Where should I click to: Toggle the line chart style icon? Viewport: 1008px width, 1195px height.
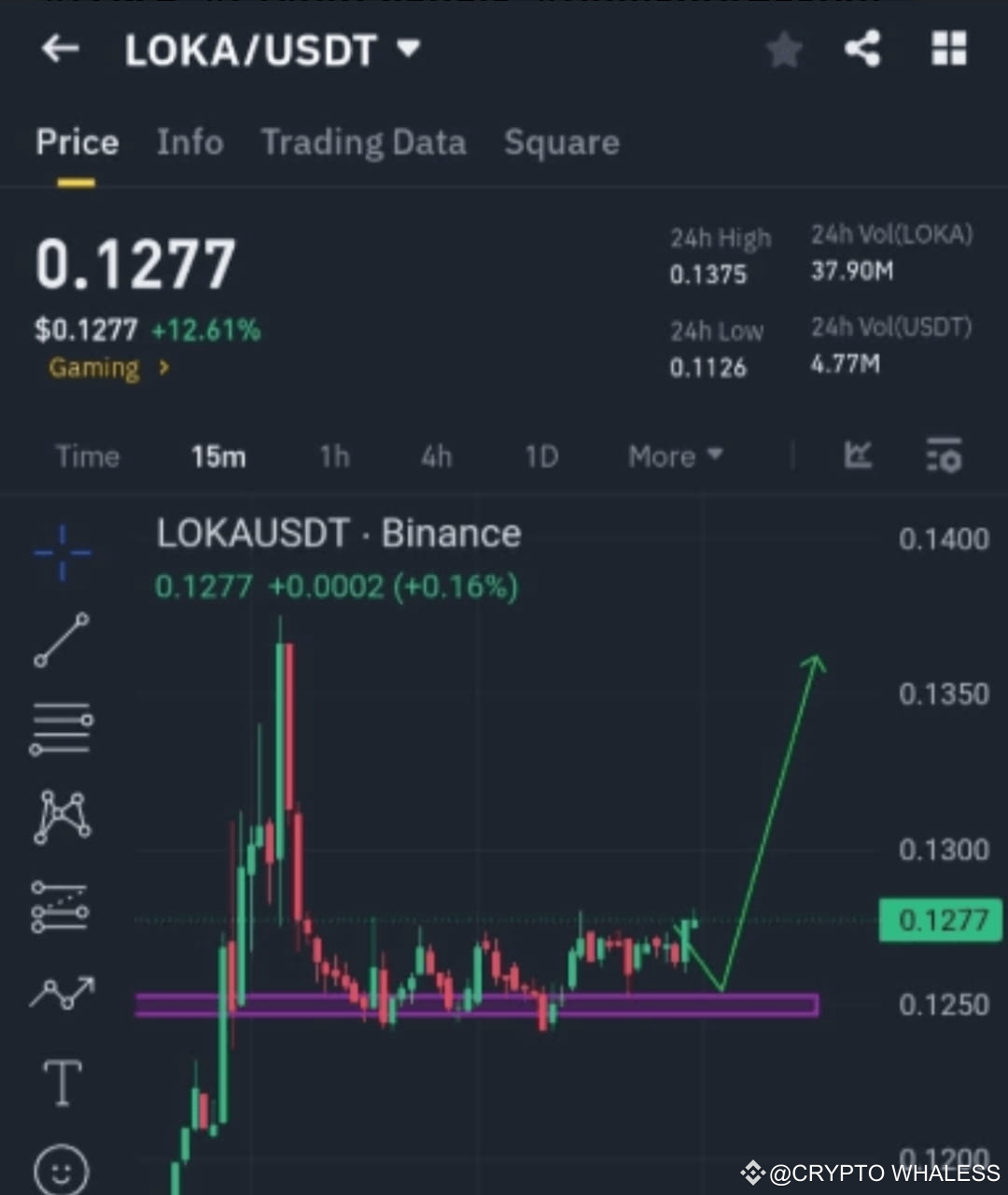pos(857,457)
